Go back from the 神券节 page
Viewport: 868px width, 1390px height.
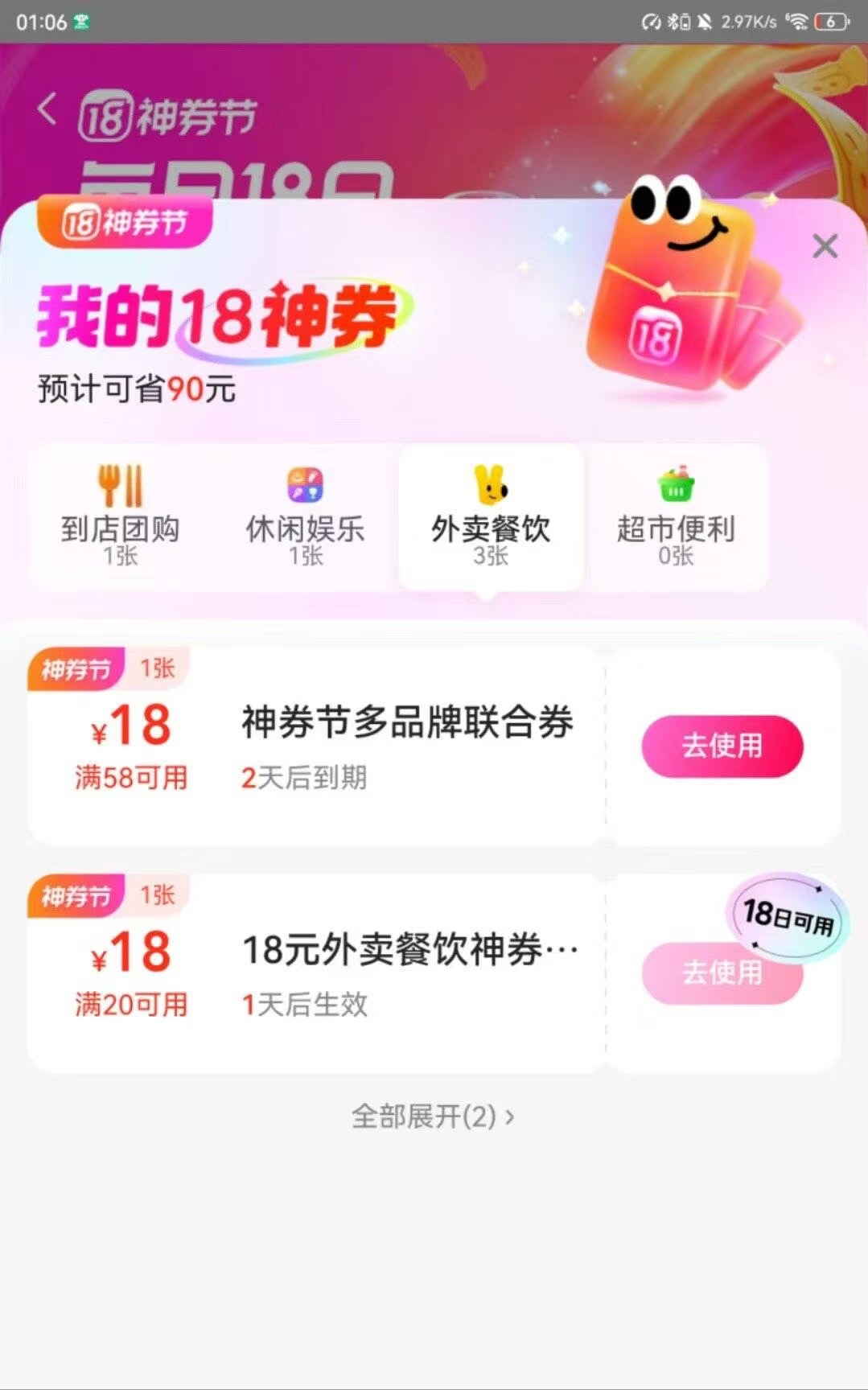[47, 109]
